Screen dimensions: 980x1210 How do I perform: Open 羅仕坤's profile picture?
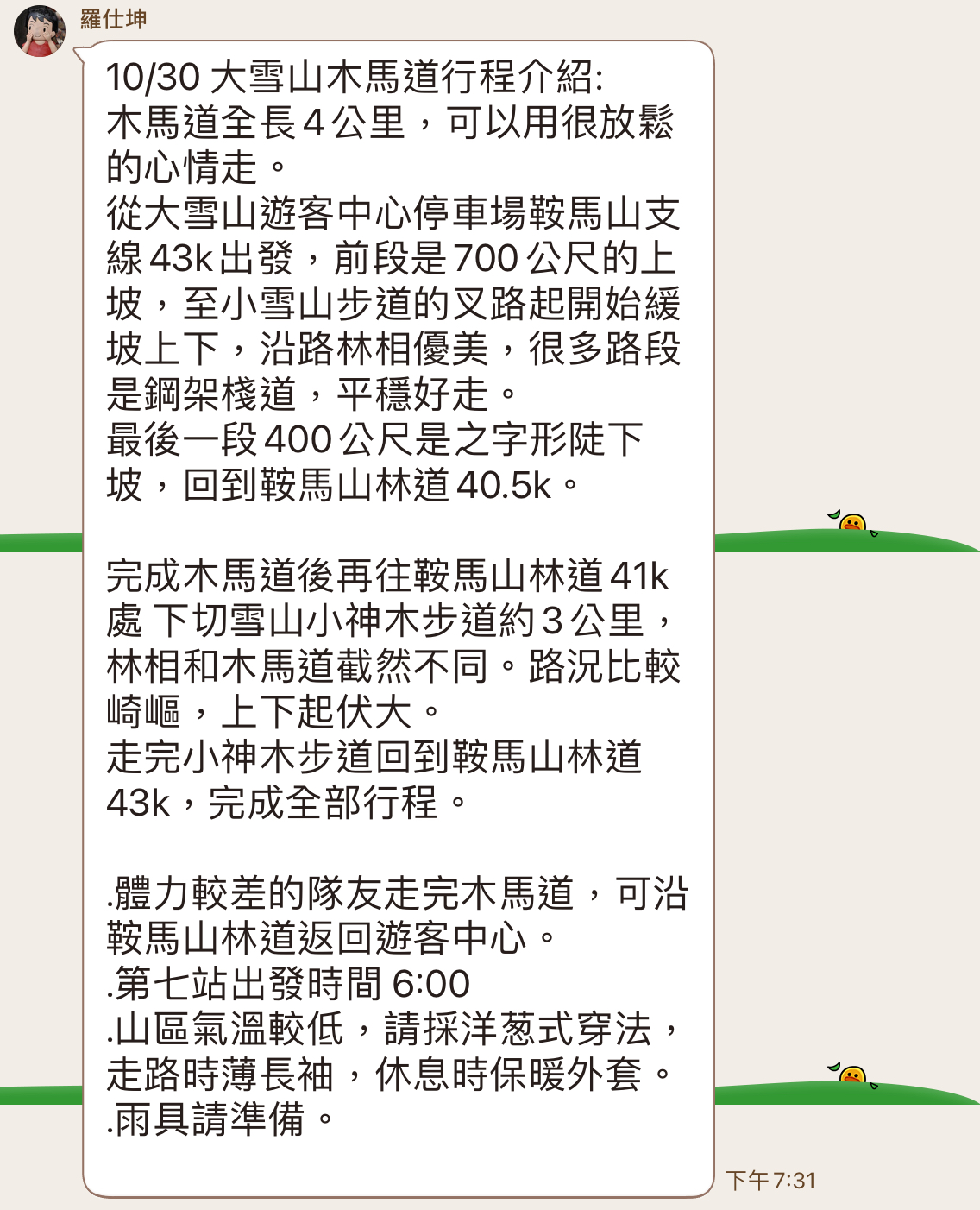pos(40,32)
